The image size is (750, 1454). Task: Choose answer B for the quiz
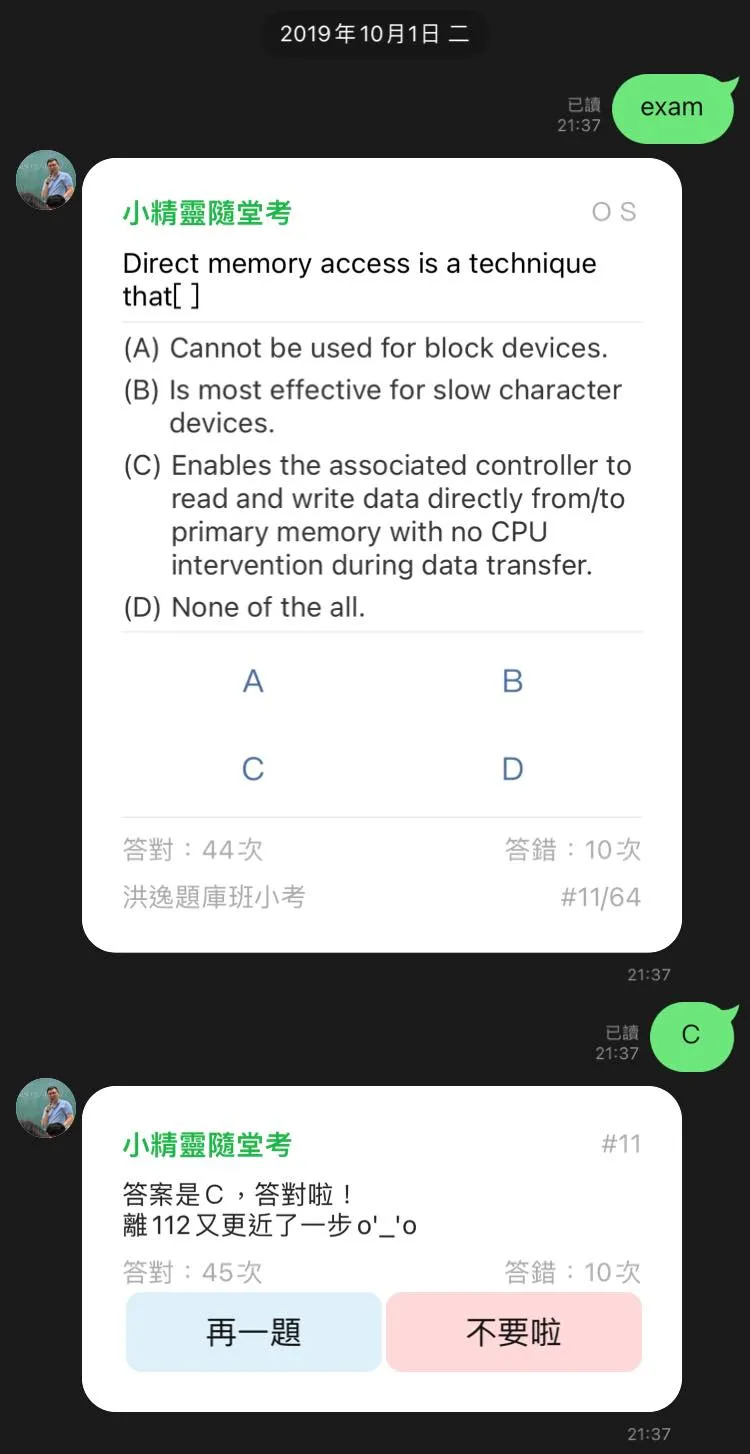[x=512, y=681]
